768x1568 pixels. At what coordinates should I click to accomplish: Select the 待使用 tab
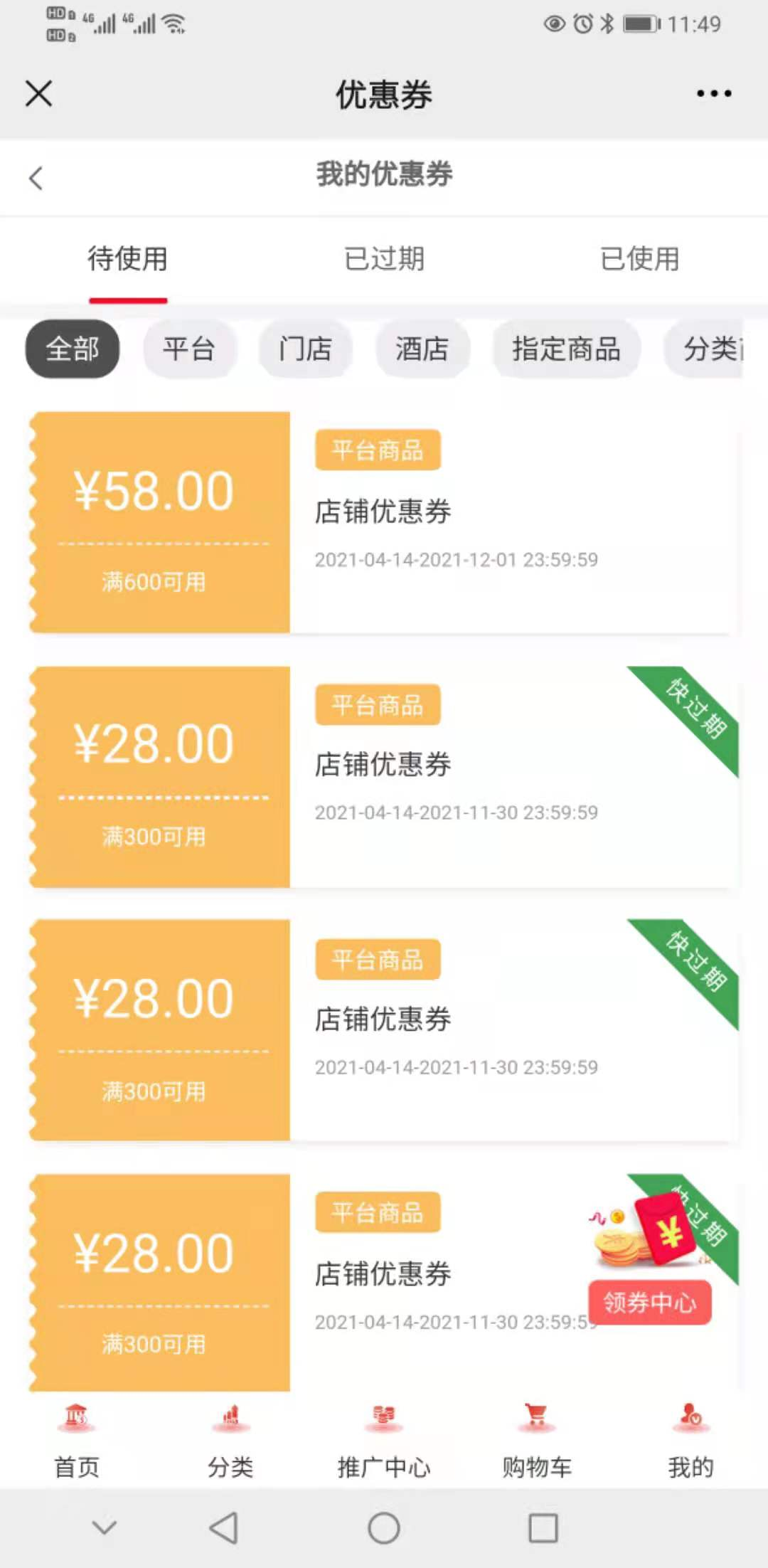click(128, 259)
